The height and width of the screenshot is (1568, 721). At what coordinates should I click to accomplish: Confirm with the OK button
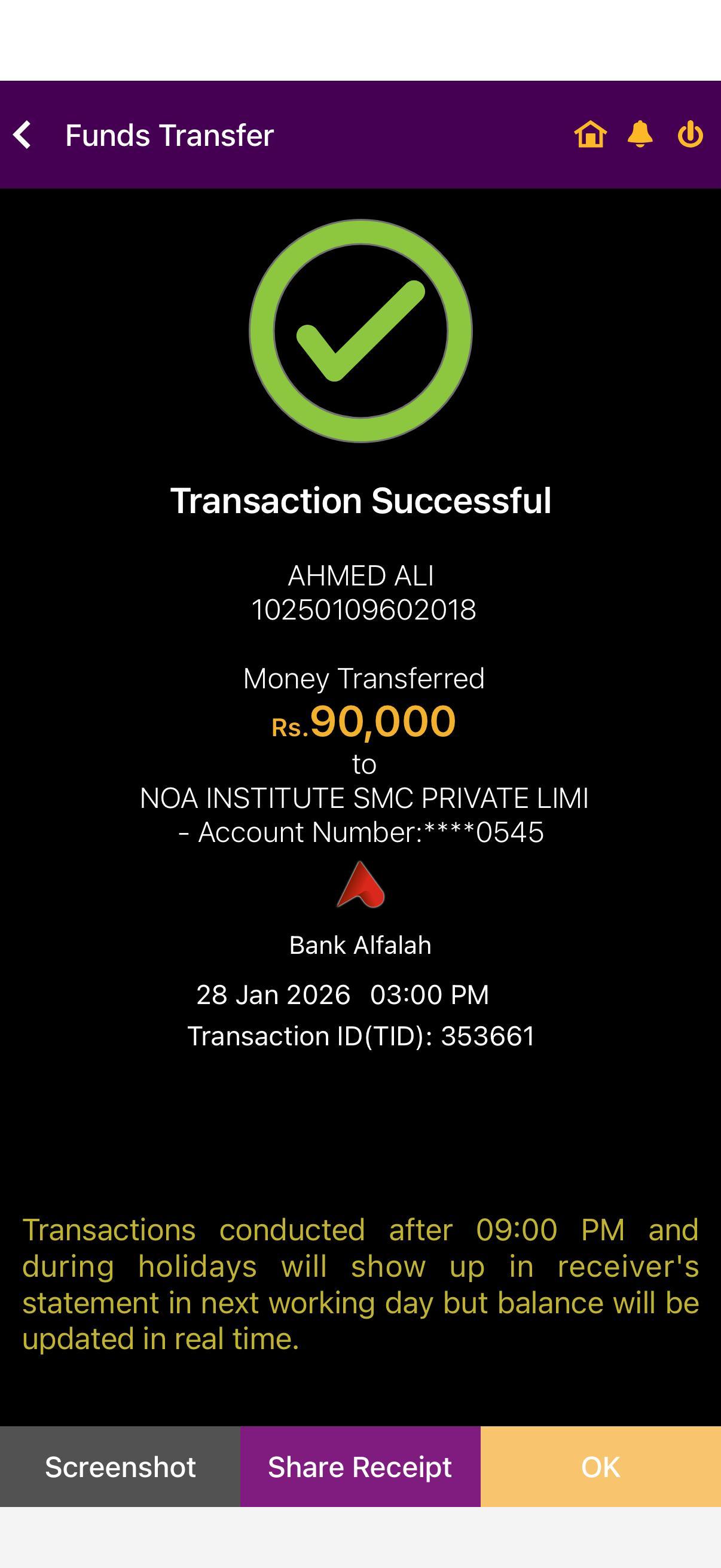(600, 1466)
